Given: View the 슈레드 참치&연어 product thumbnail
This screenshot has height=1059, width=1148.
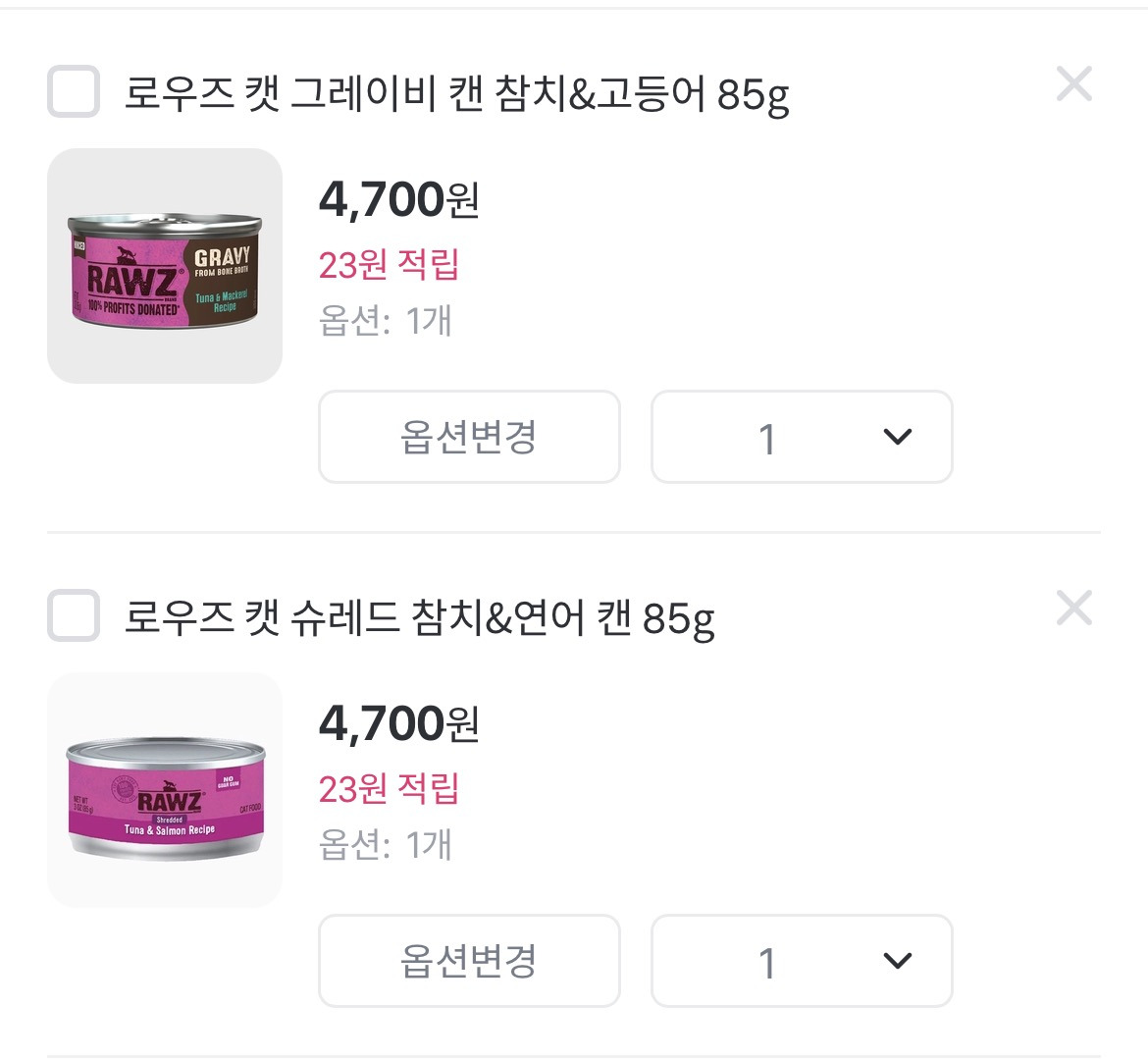Looking at the screenshot, I should pos(165,790).
